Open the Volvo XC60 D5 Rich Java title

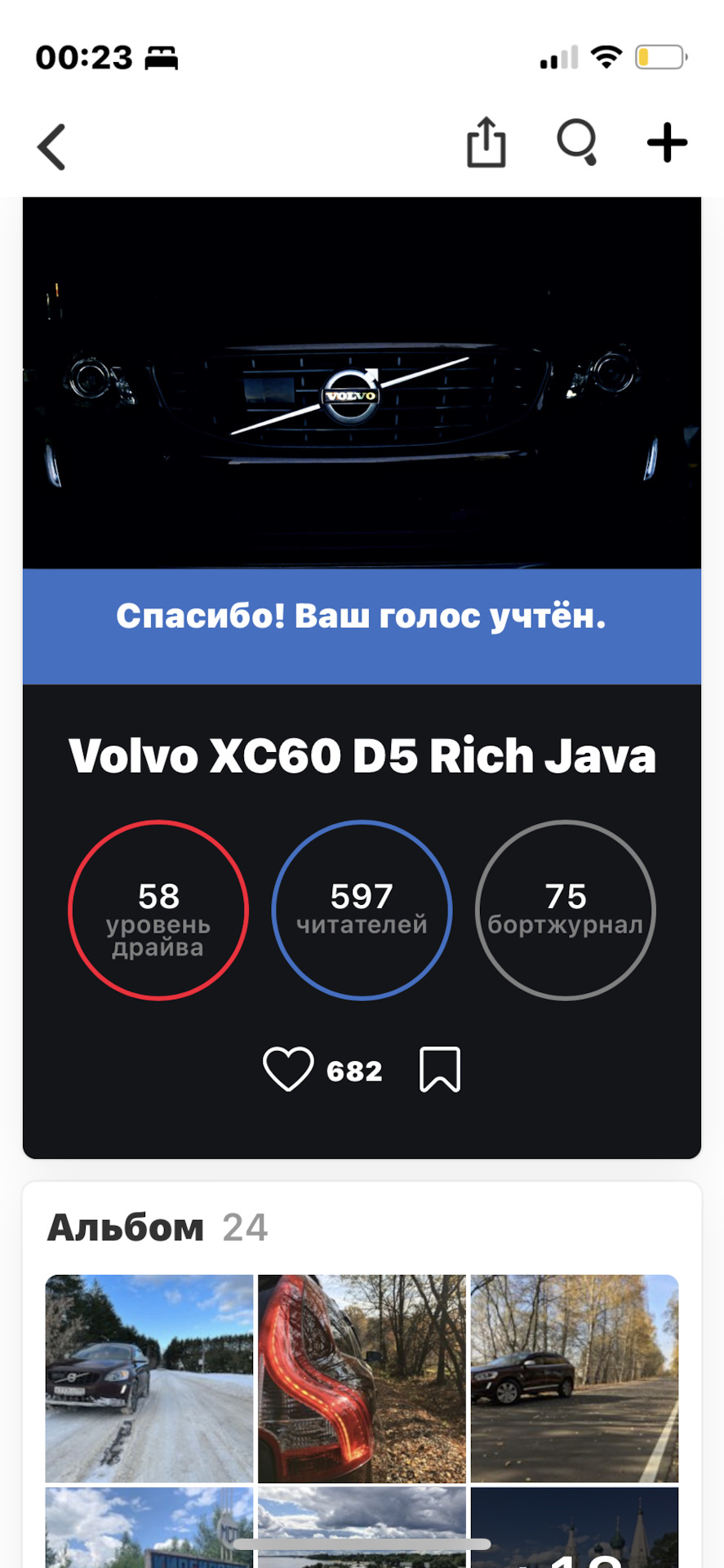(362, 755)
